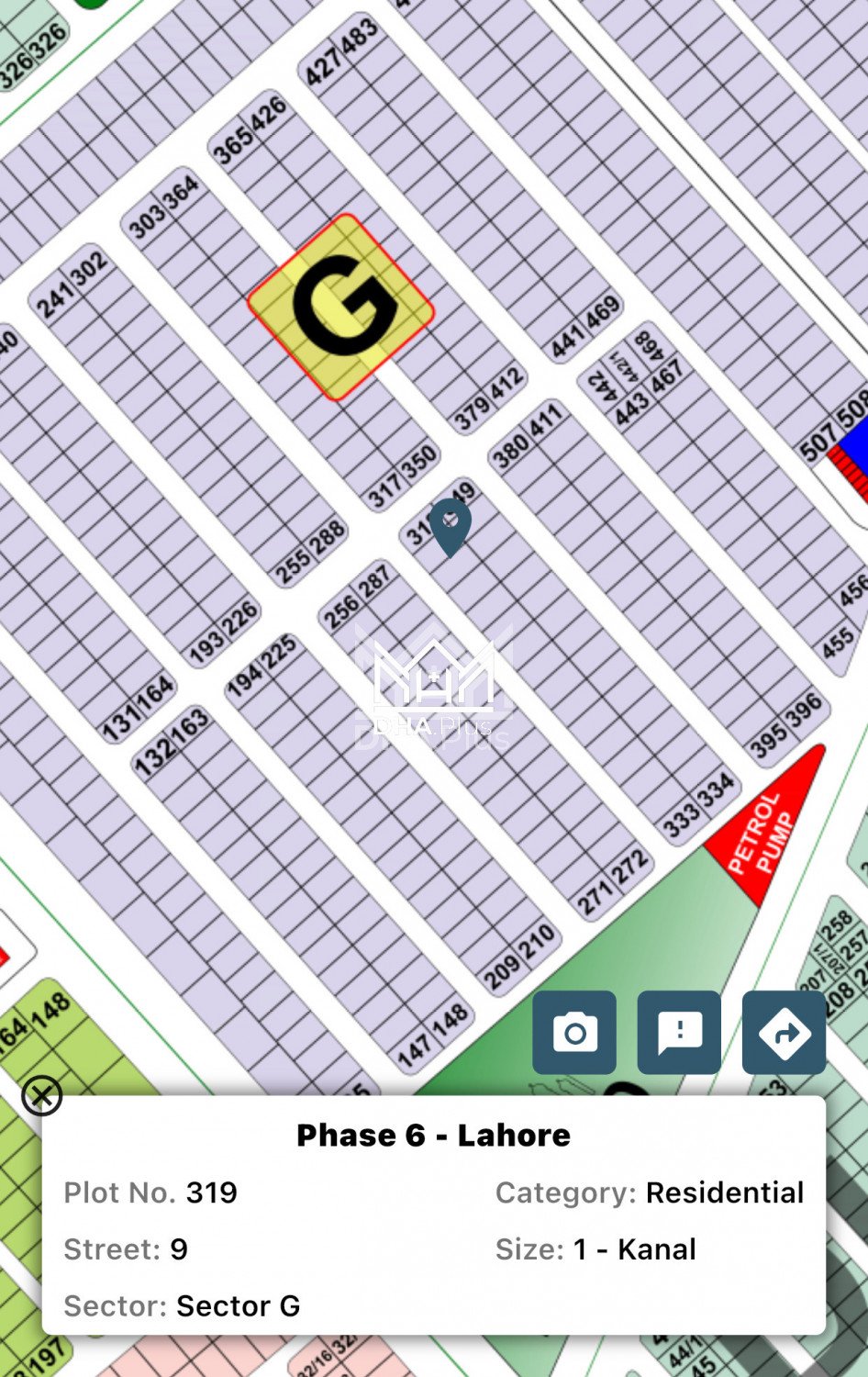Take a snapshot with the camera button

pyautogui.click(x=574, y=1033)
